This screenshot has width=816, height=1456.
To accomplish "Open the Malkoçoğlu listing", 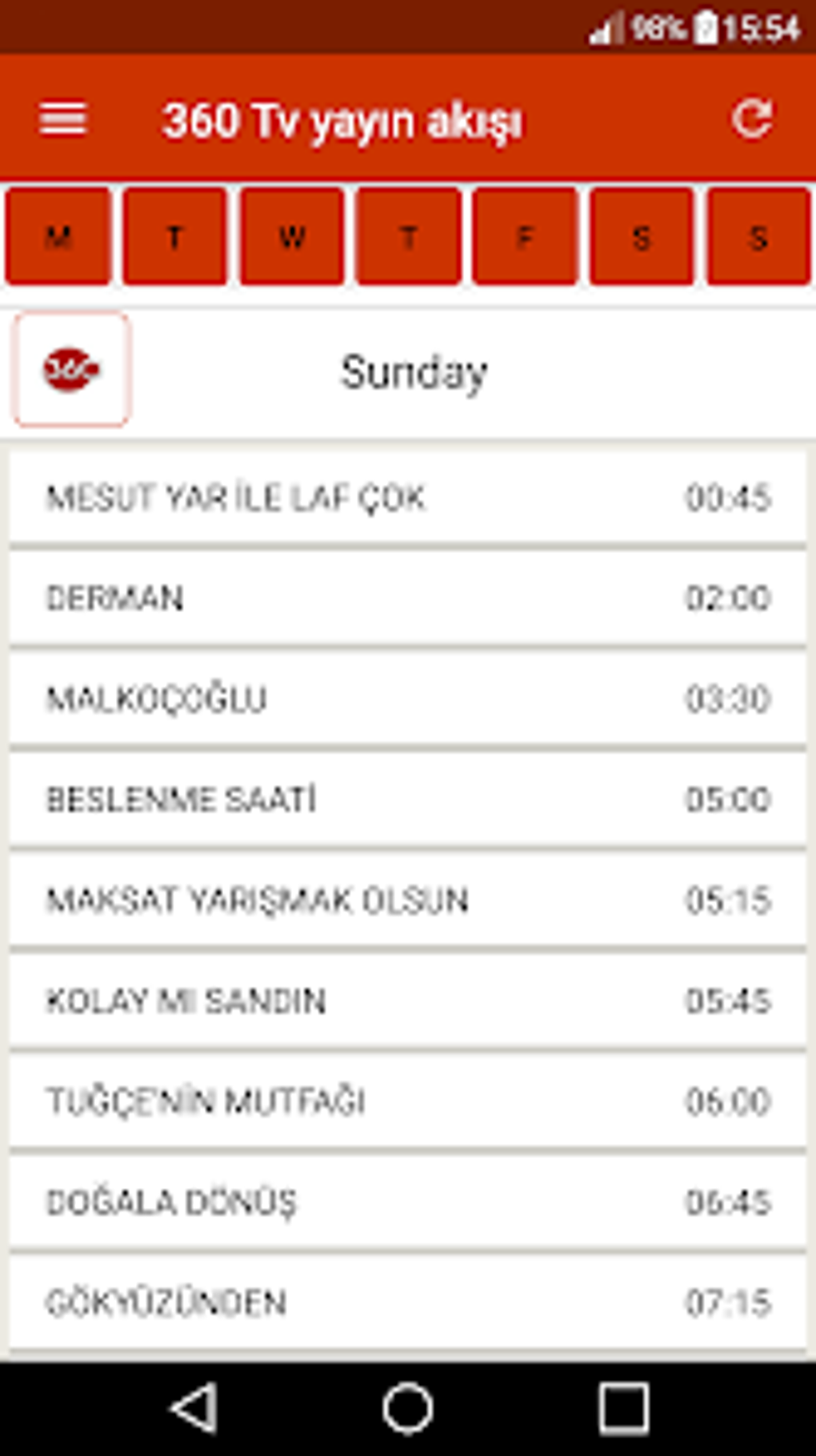I will [x=408, y=699].
